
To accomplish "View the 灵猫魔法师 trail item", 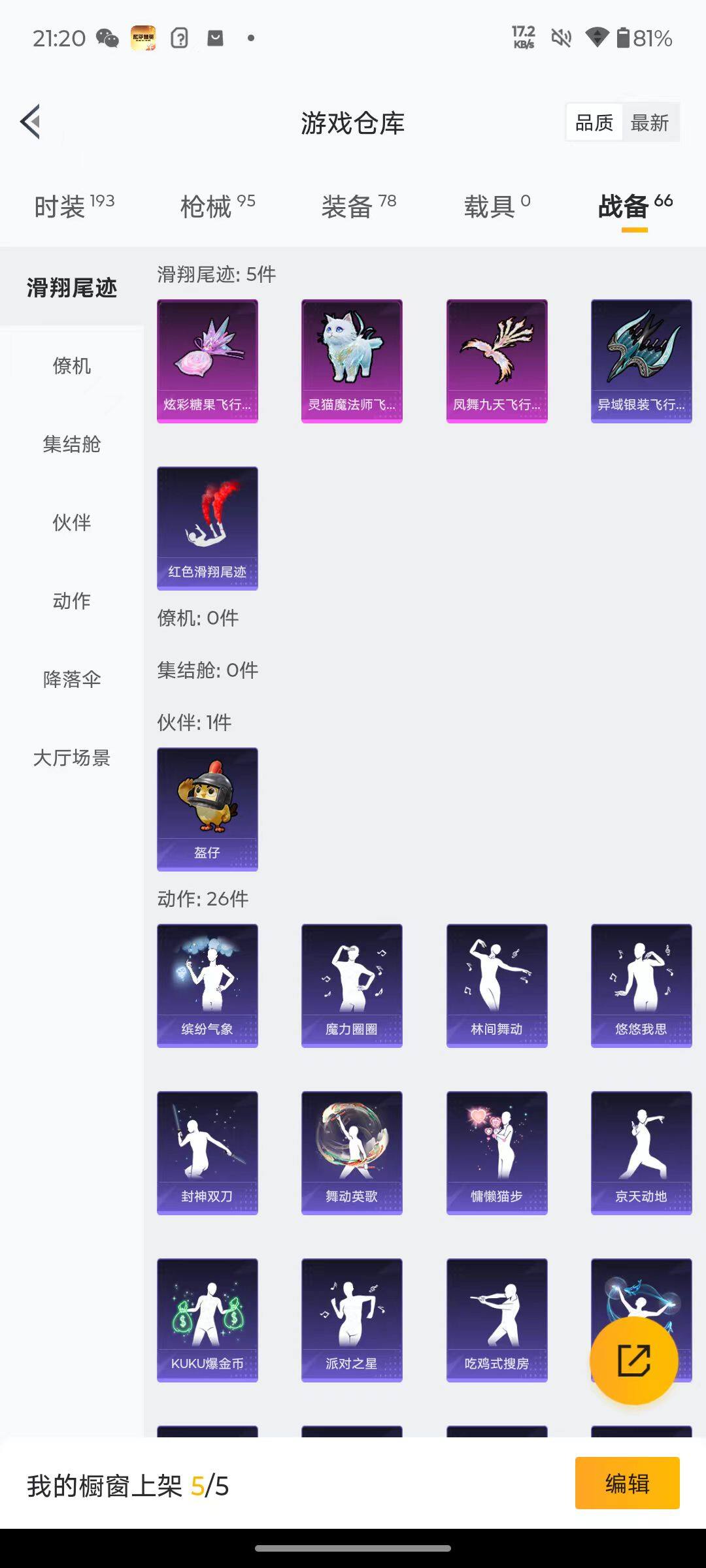I will [352, 361].
